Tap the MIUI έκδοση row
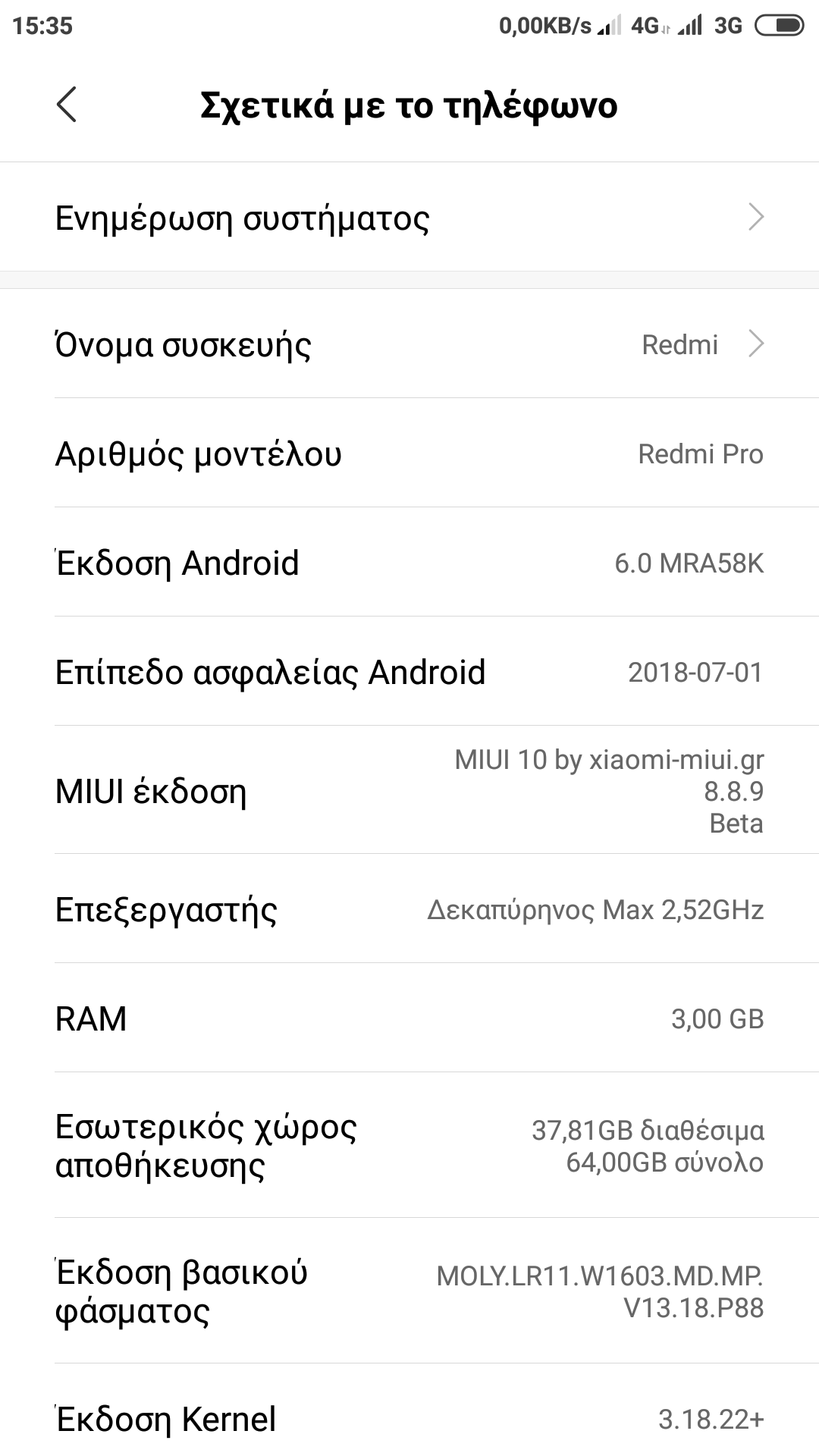This screenshot has height=1456, width=819. pyautogui.click(x=409, y=791)
